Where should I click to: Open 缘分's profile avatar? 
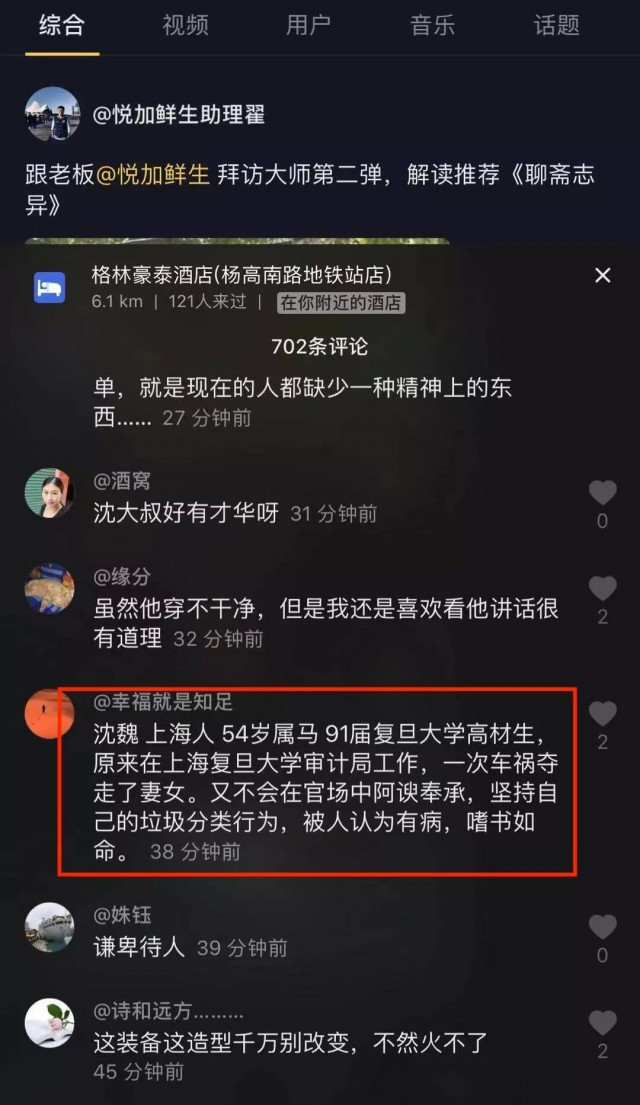pyautogui.click(x=49, y=589)
